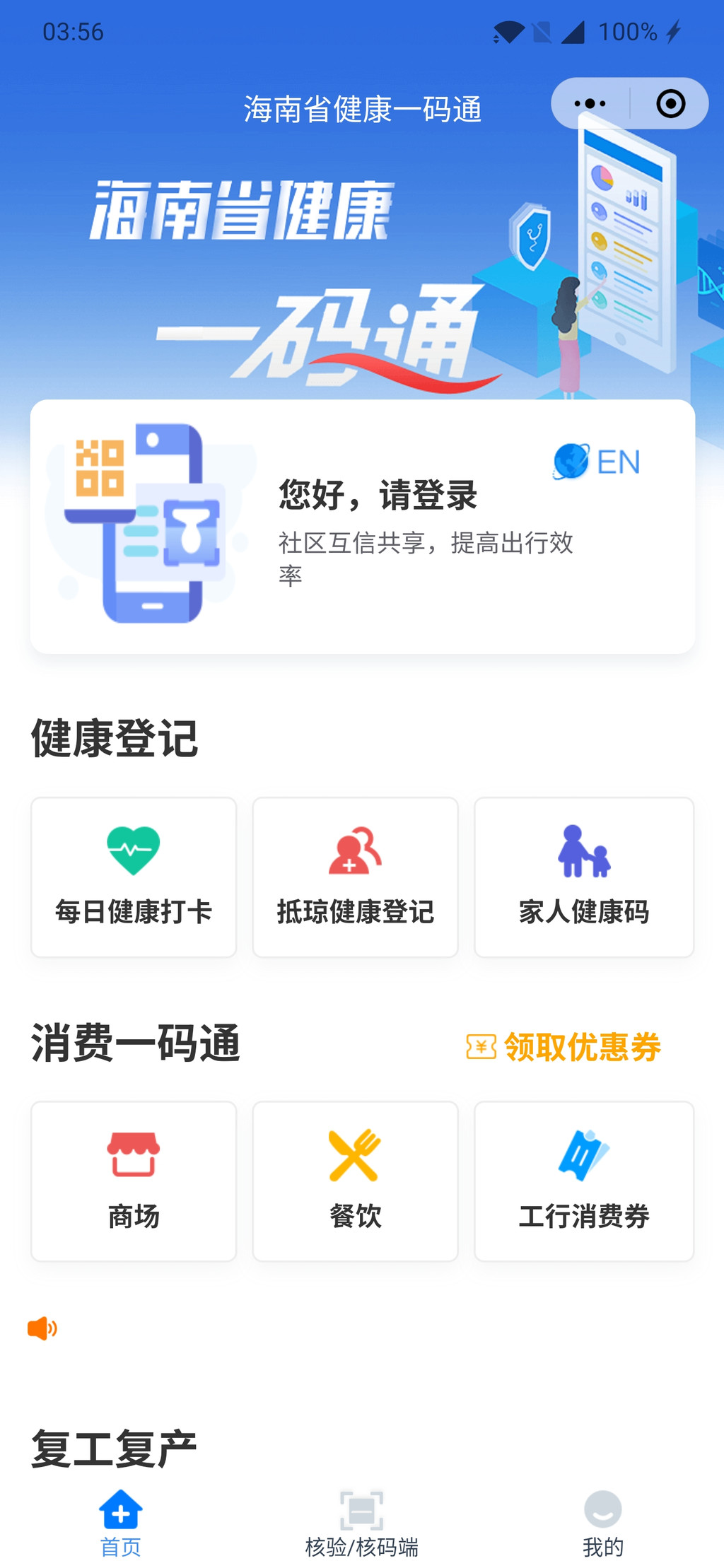Switch to the 我的 profile tab

point(602,1523)
